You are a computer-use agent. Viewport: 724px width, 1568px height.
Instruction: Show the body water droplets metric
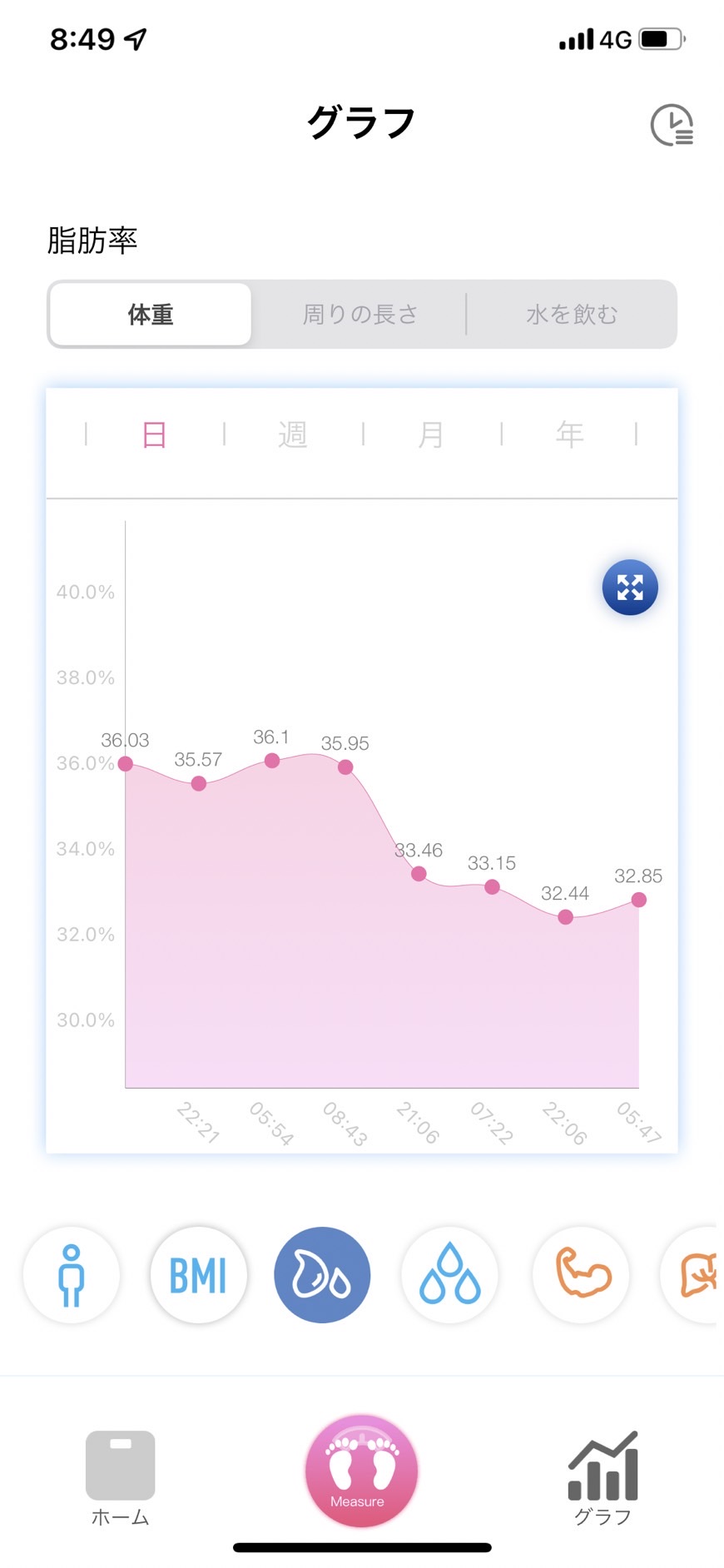[x=450, y=1275]
